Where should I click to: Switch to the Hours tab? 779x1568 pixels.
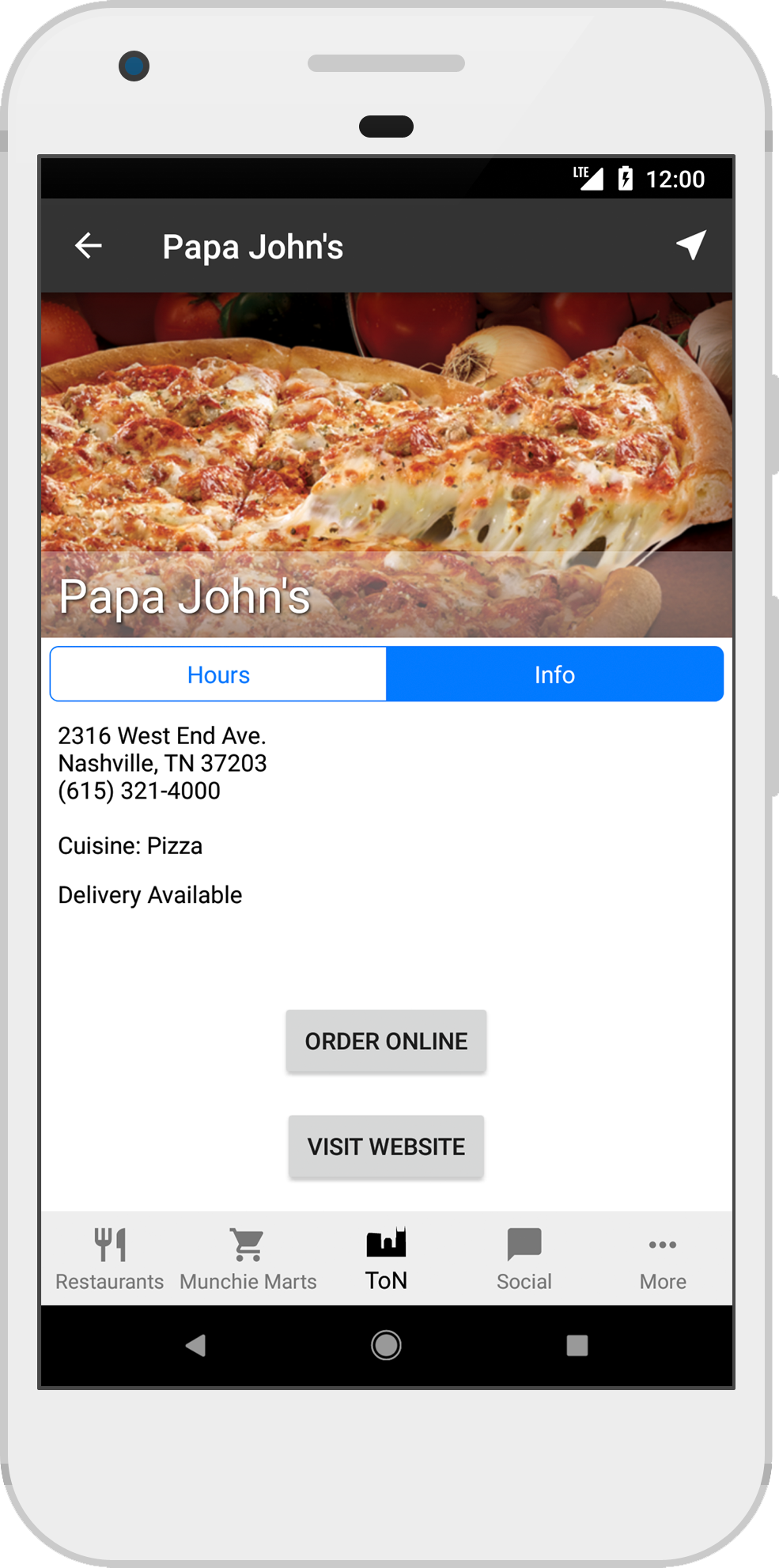point(218,674)
